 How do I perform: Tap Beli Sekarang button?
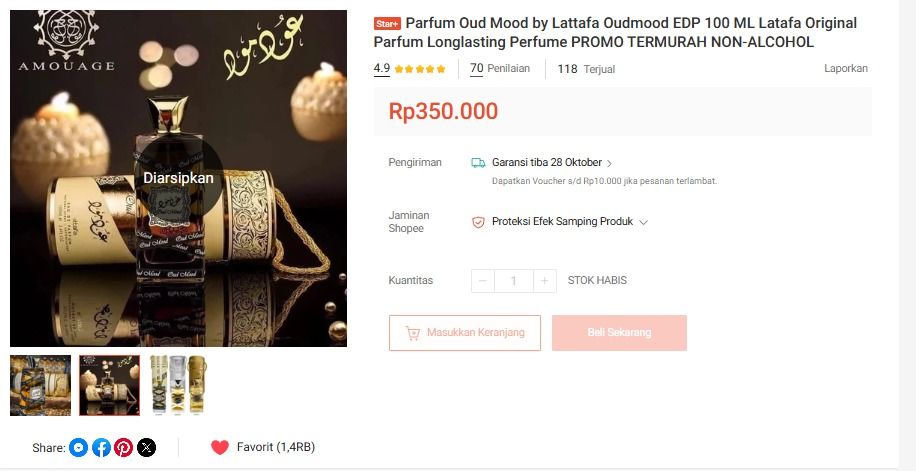point(619,333)
